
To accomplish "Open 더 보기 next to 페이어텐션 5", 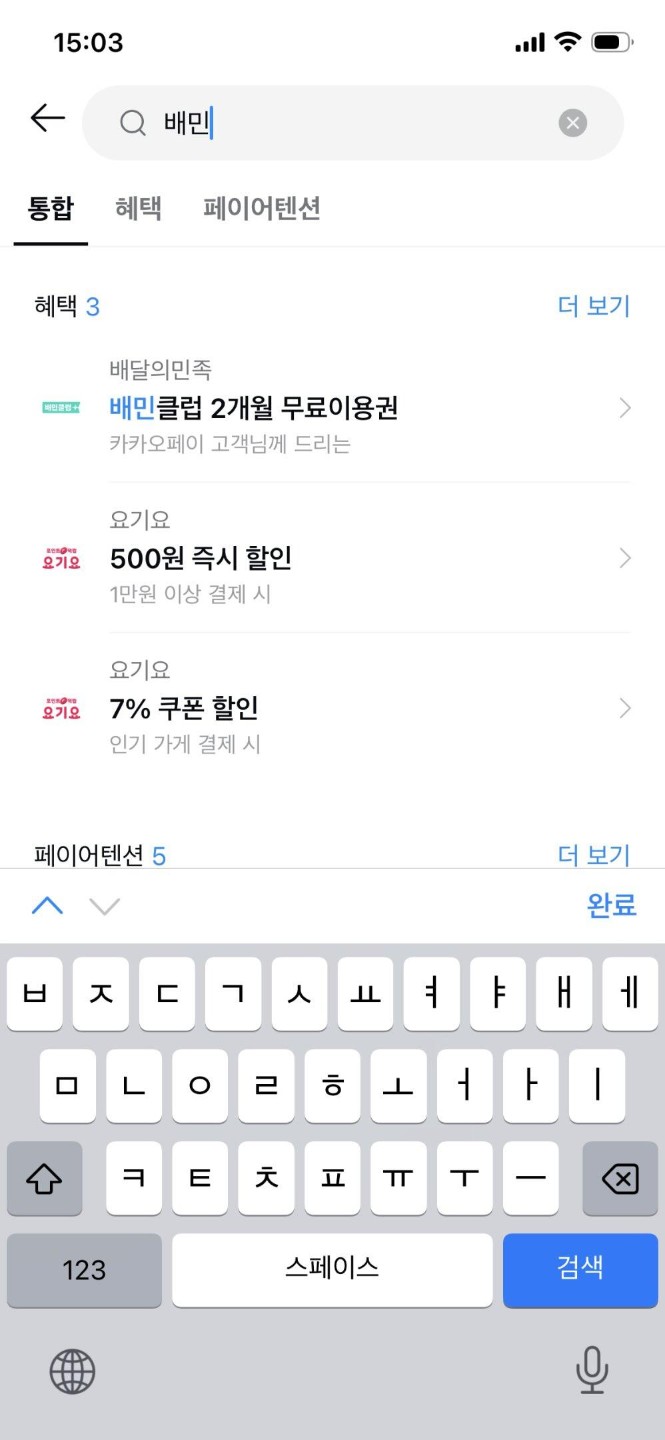I will point(594,855).
